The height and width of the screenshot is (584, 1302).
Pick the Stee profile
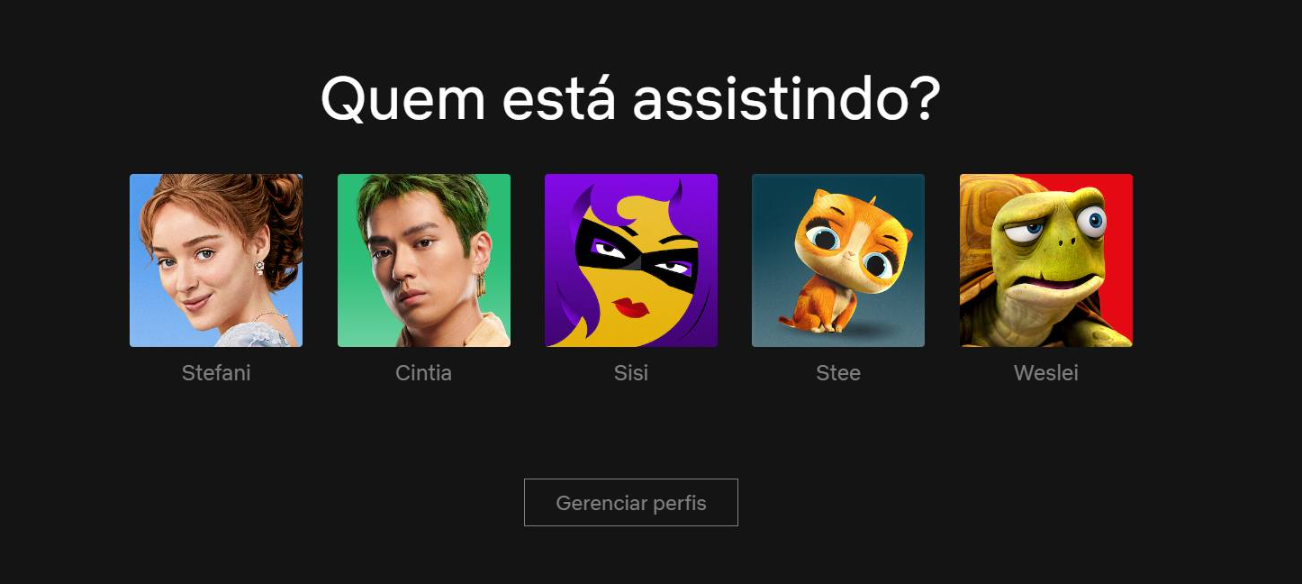coord(838,261)
